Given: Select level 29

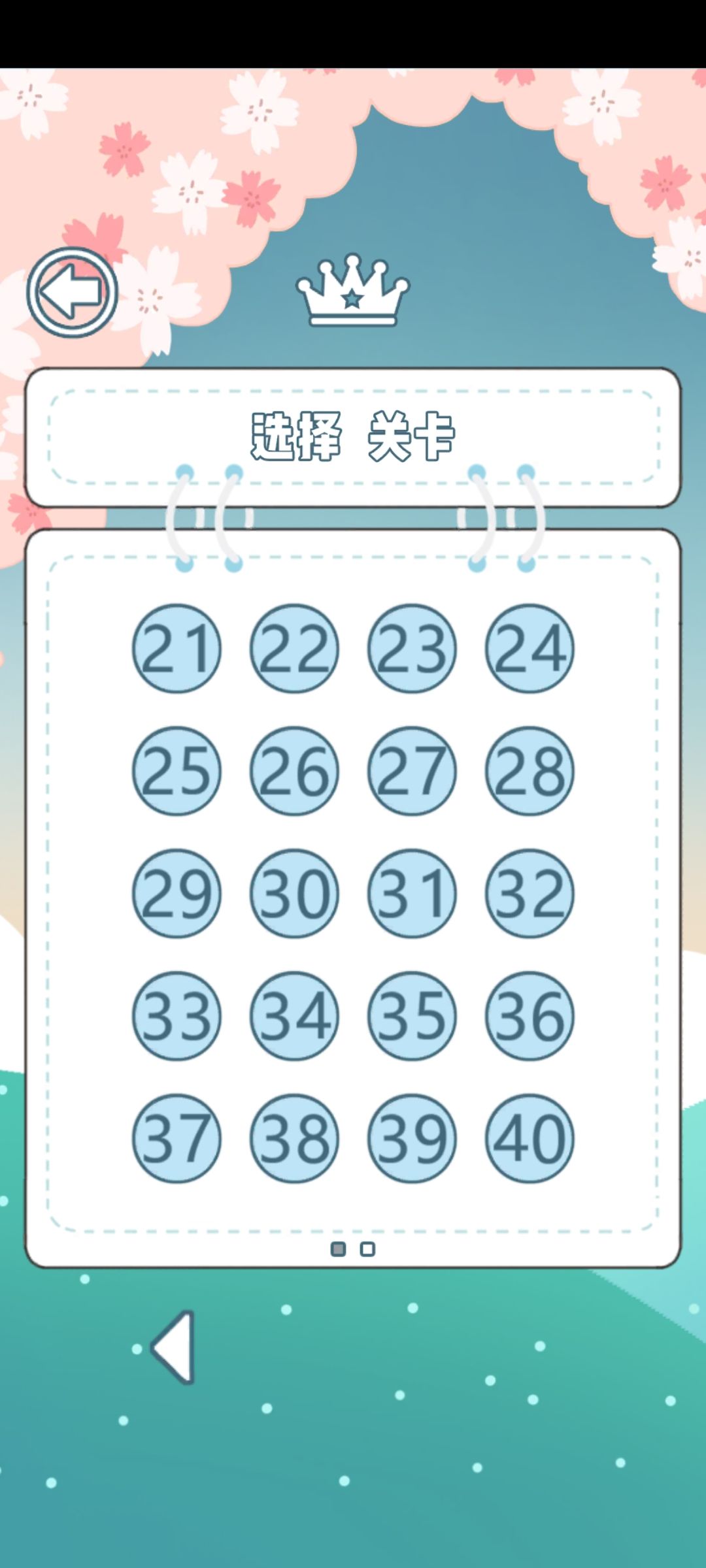Looking at the screenshot, I should [x=176, y=893].
